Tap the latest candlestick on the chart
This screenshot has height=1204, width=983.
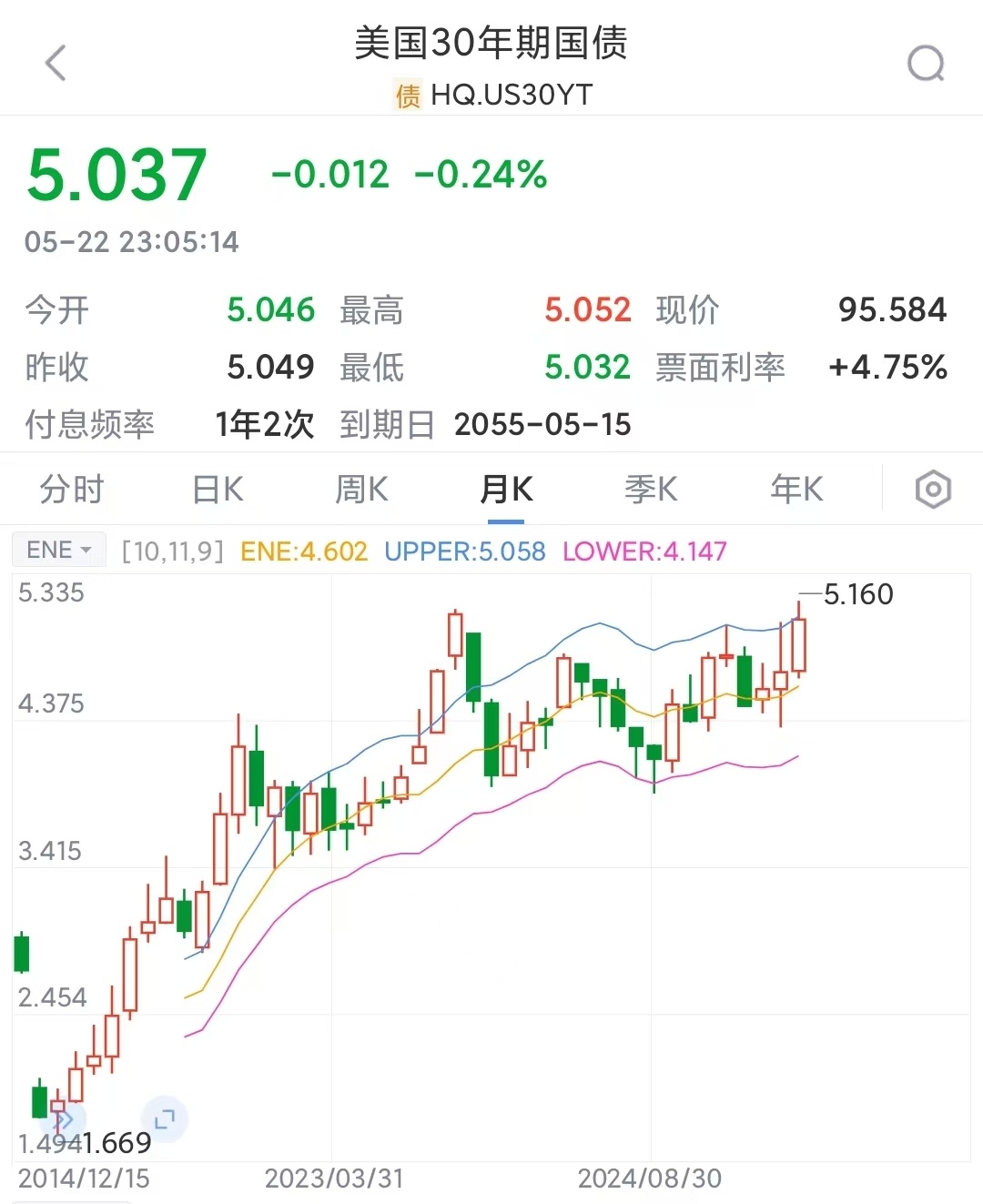799,646
